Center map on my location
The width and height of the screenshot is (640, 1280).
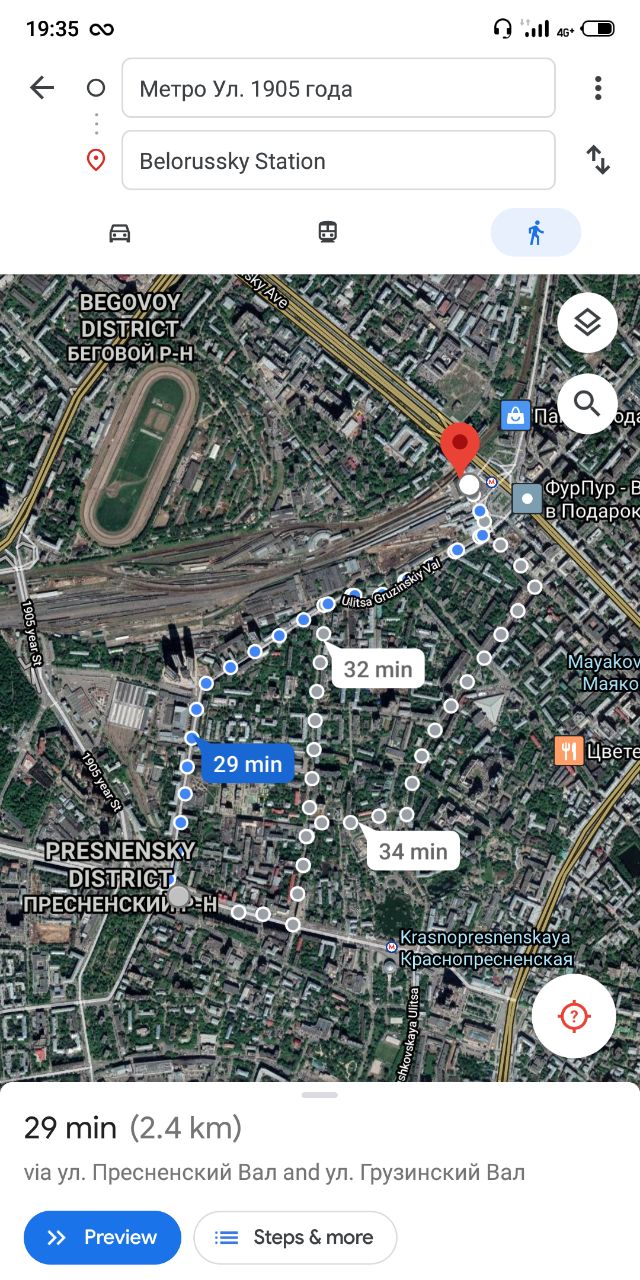[573, 1017]
